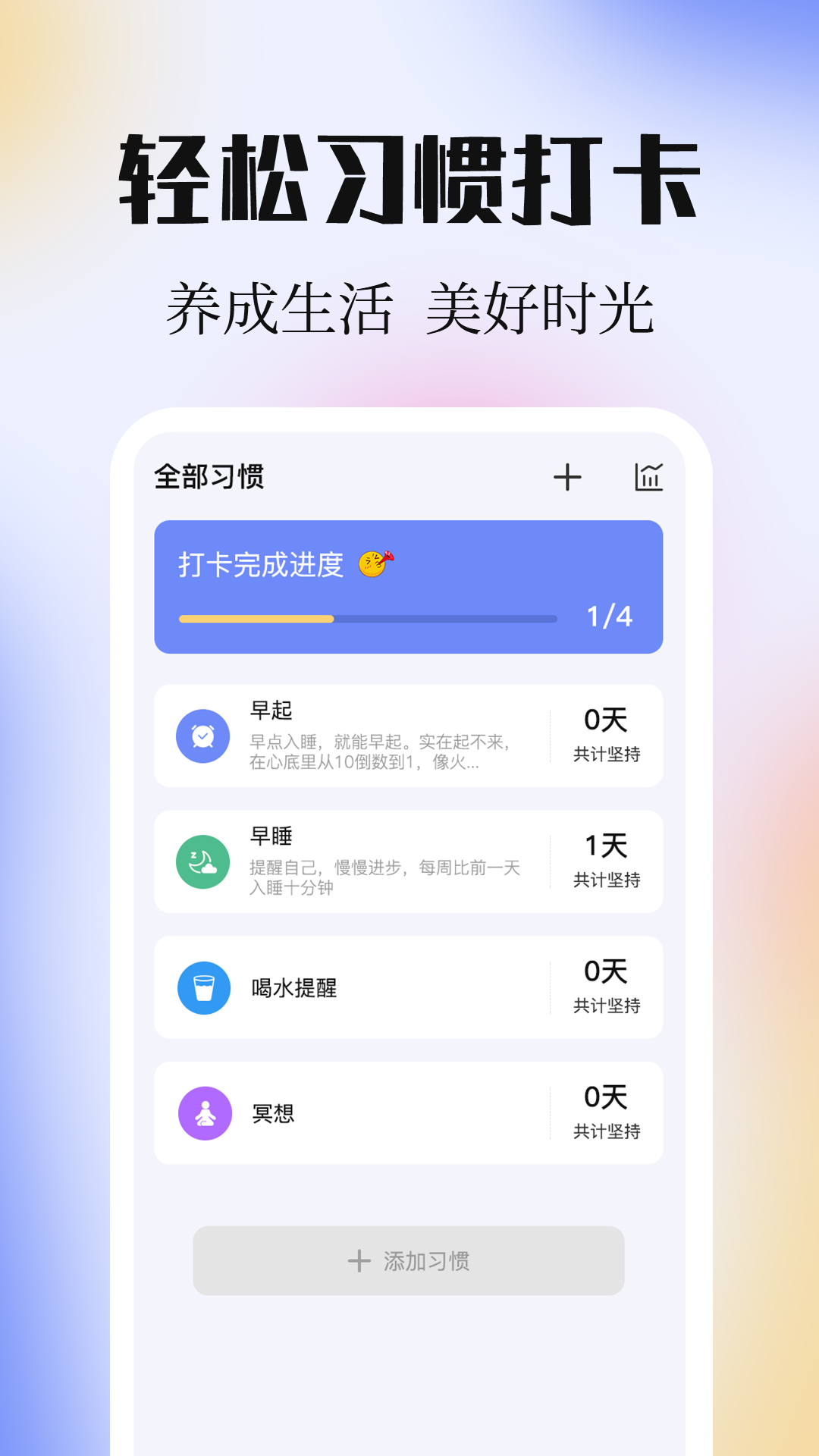
Task: Click the yellow progress bar
Action: [258, 619]
